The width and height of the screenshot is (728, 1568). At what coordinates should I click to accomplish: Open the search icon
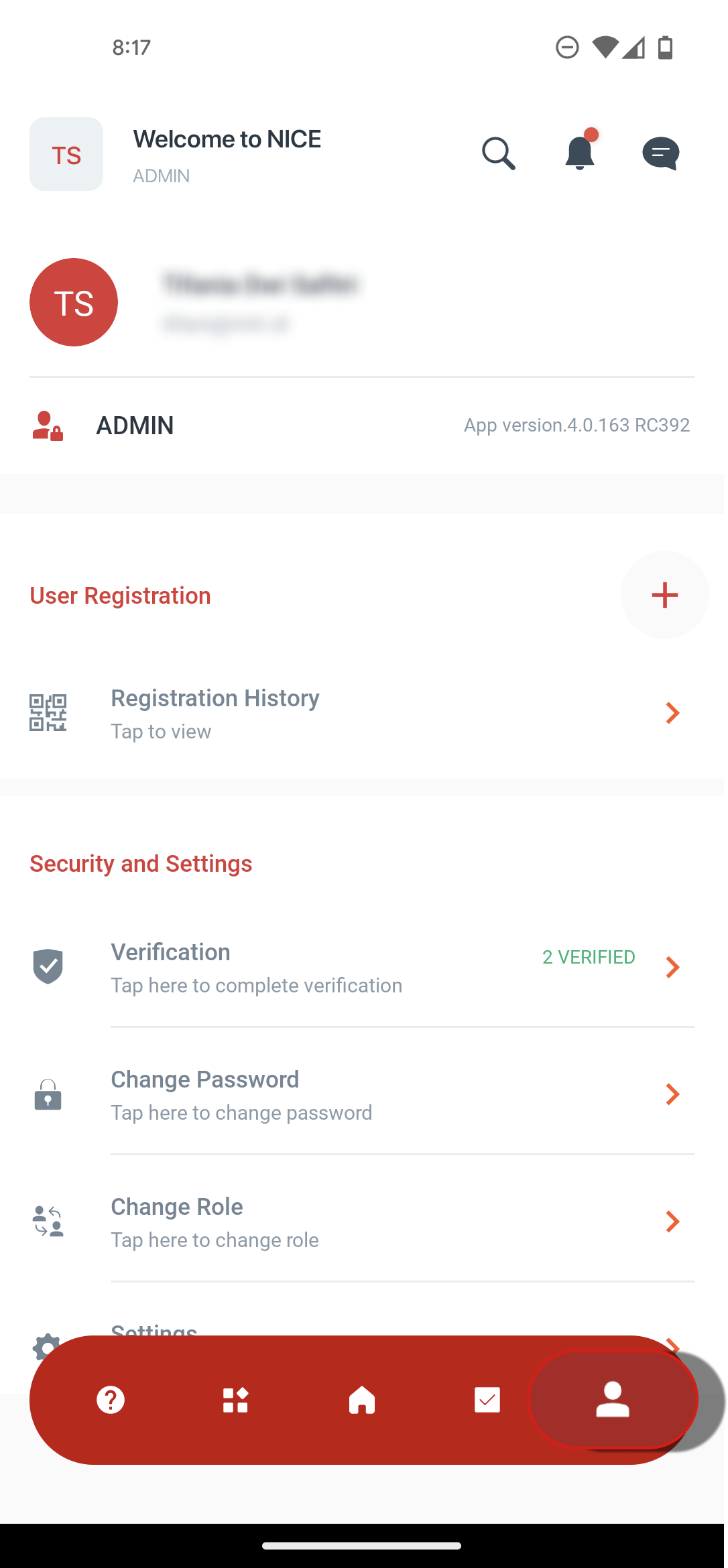tap(499, 154)
